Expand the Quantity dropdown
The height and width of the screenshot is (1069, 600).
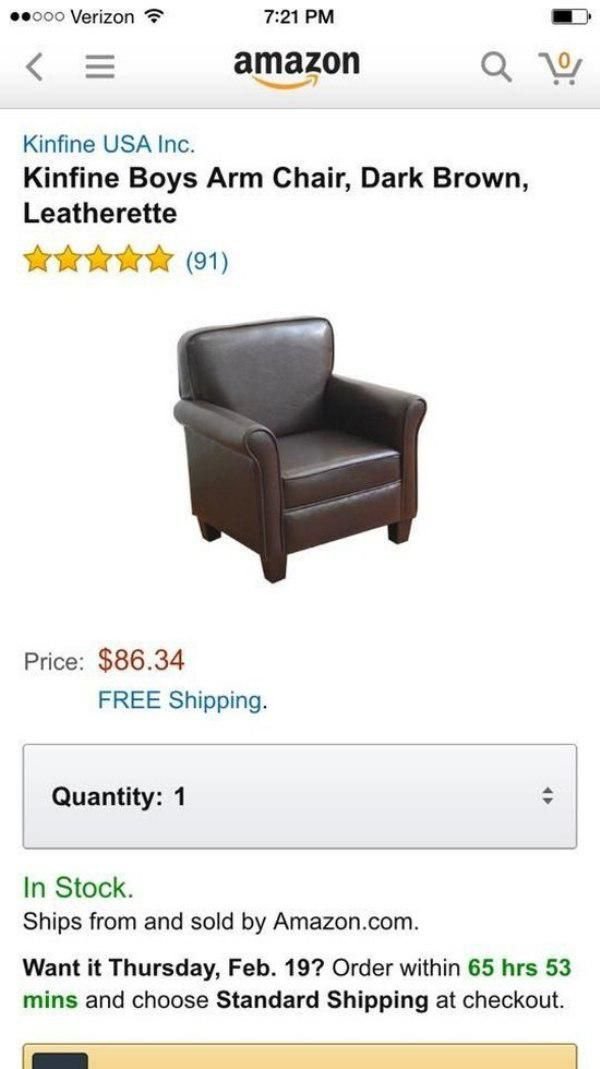point(300,797)
